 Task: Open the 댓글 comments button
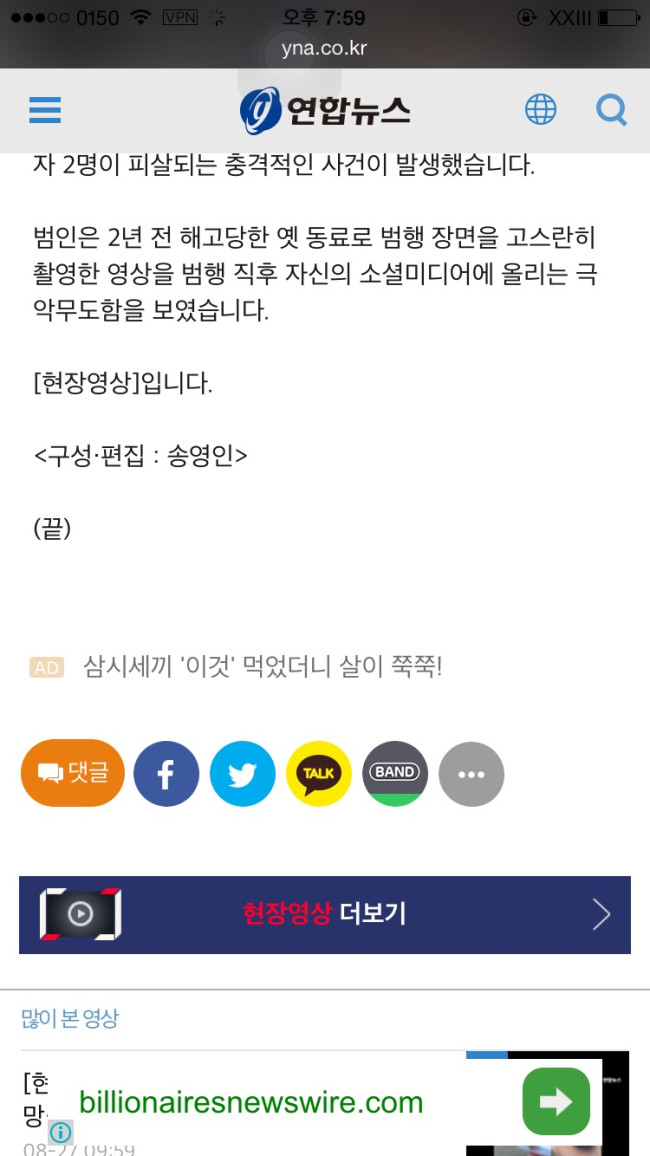tap(73, 773)
